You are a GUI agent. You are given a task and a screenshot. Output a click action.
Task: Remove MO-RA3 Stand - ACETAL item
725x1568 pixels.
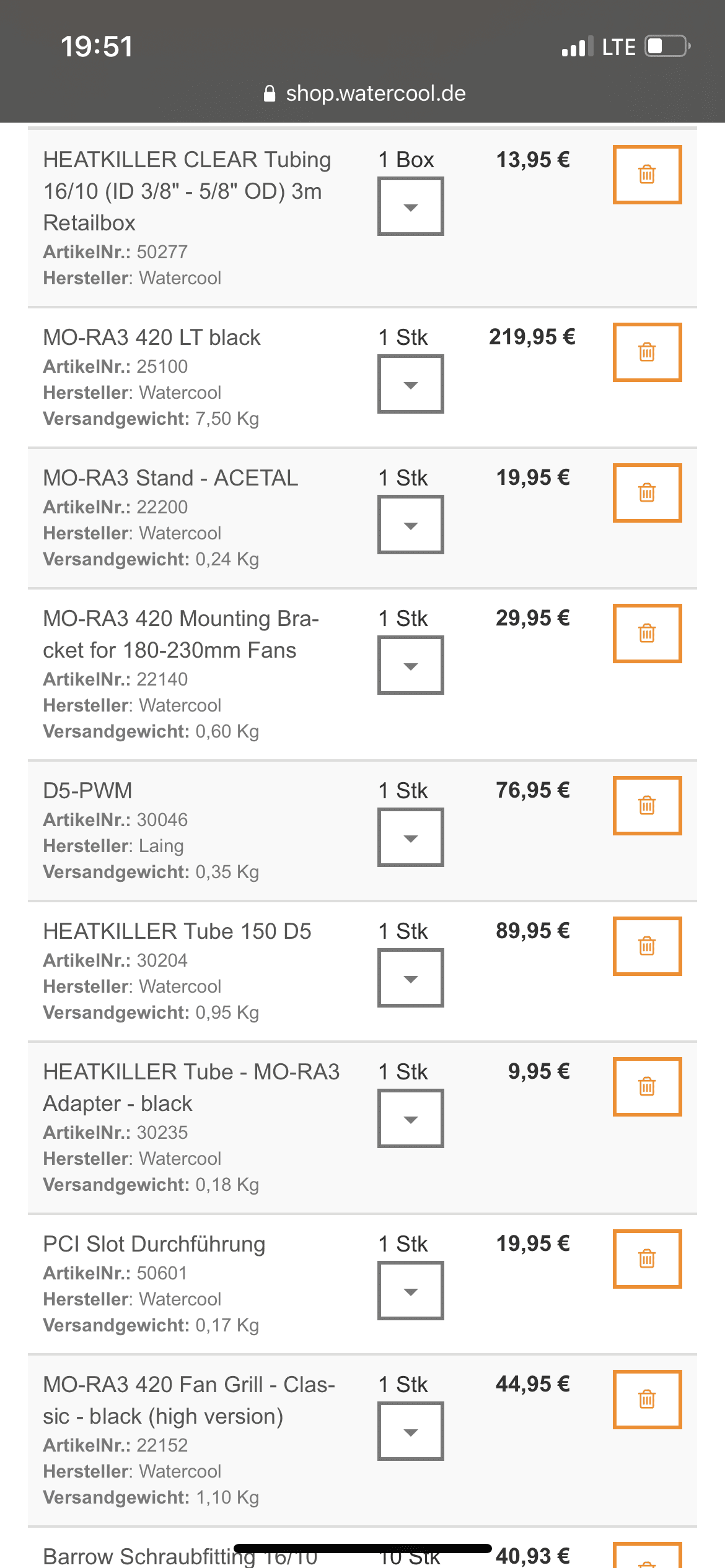647,493
